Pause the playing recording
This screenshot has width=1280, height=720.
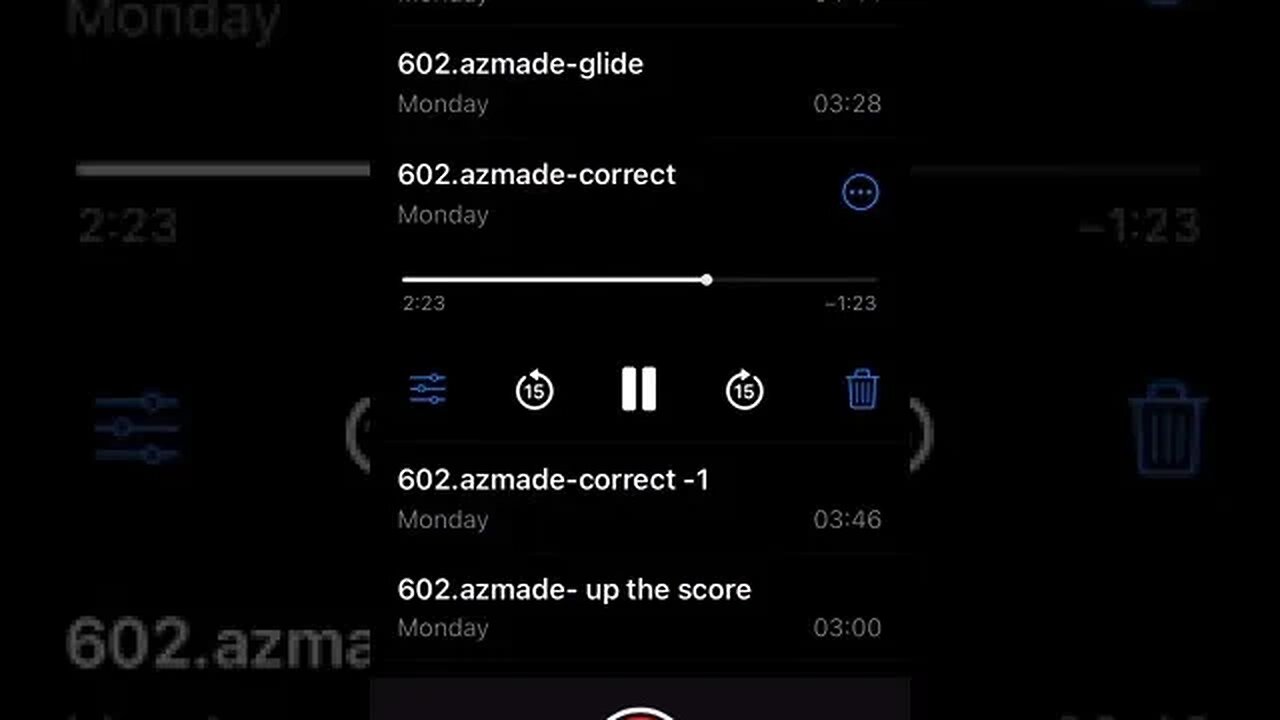639,389
